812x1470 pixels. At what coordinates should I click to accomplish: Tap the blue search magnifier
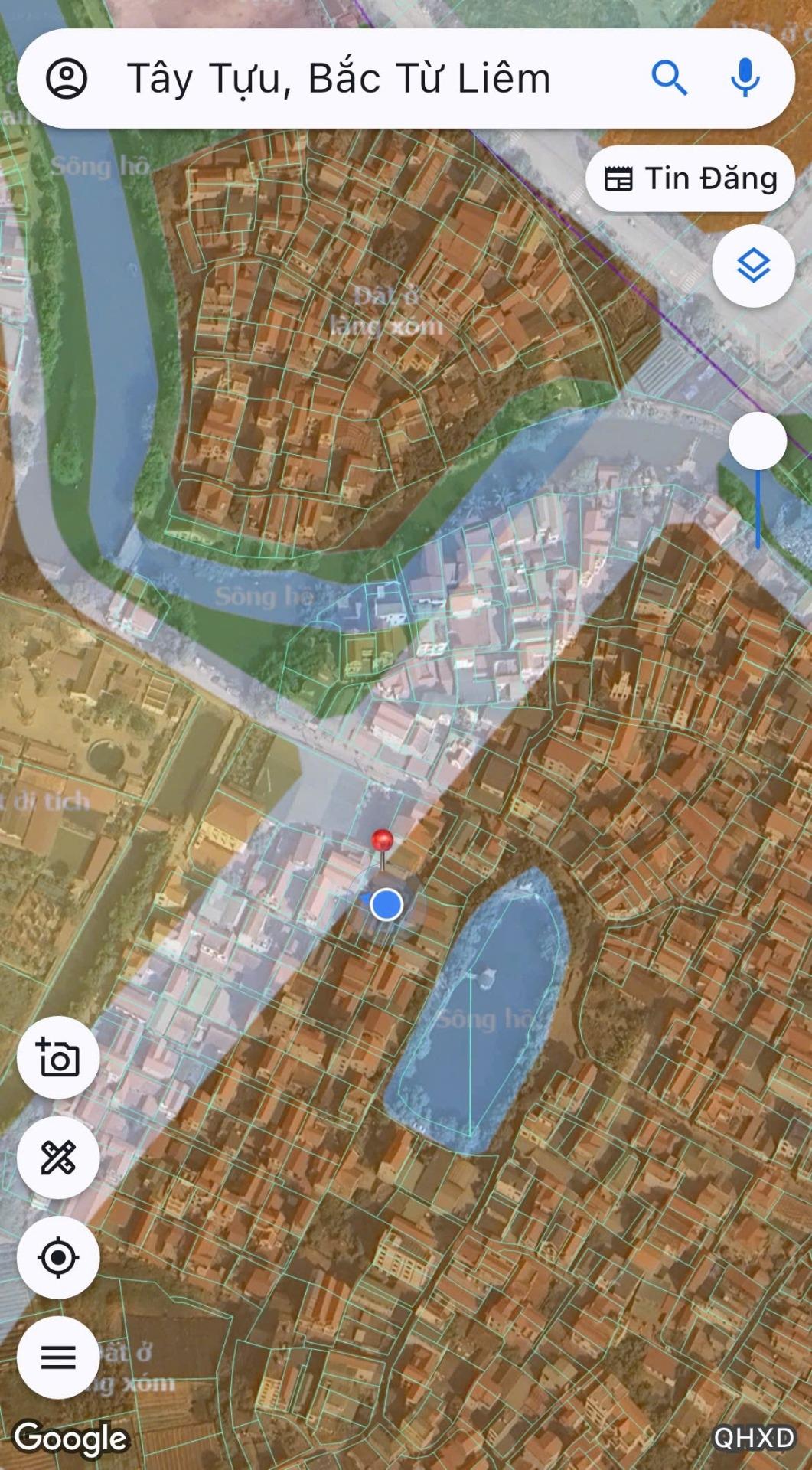[669, 78]
